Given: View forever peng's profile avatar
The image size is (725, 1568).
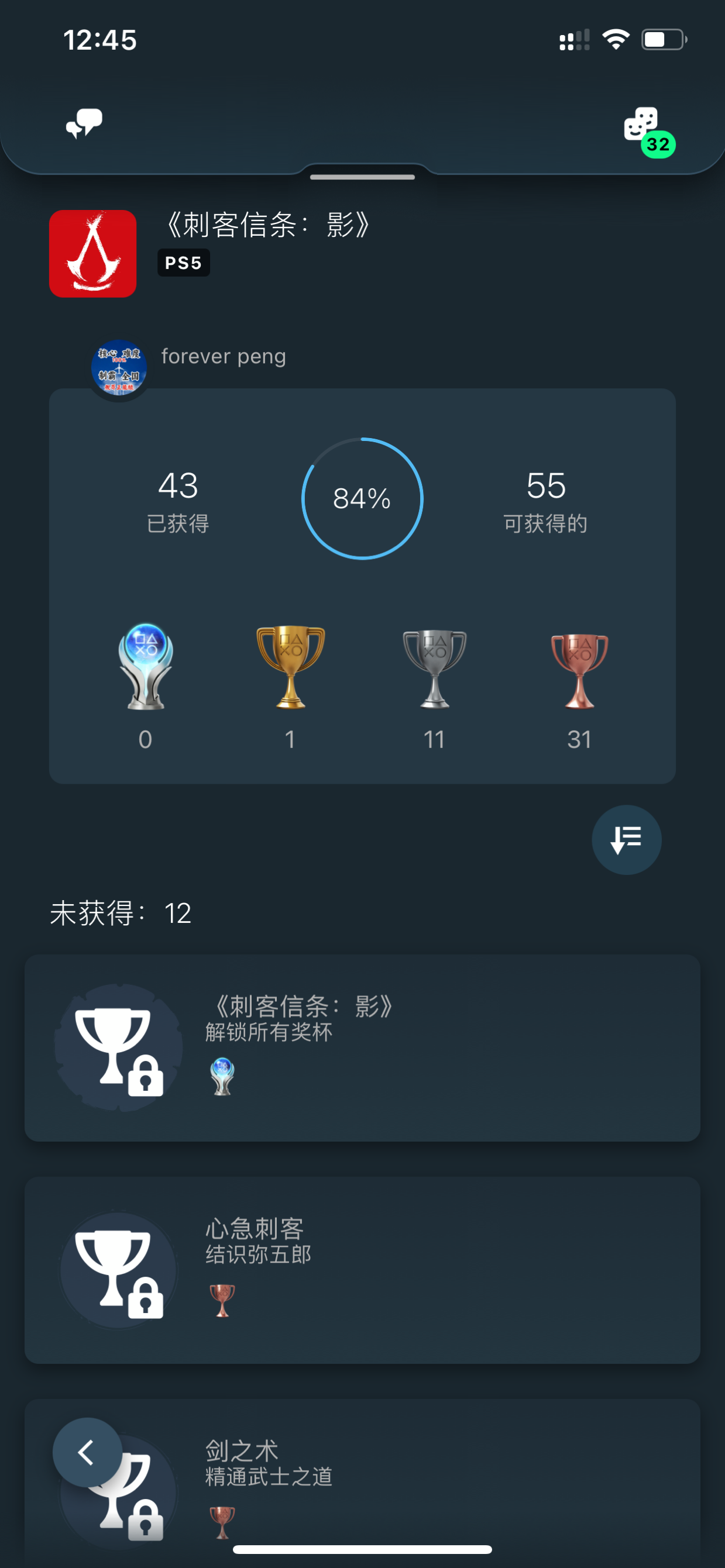Looking at the screenshot, I should click(x=119, y=367).
